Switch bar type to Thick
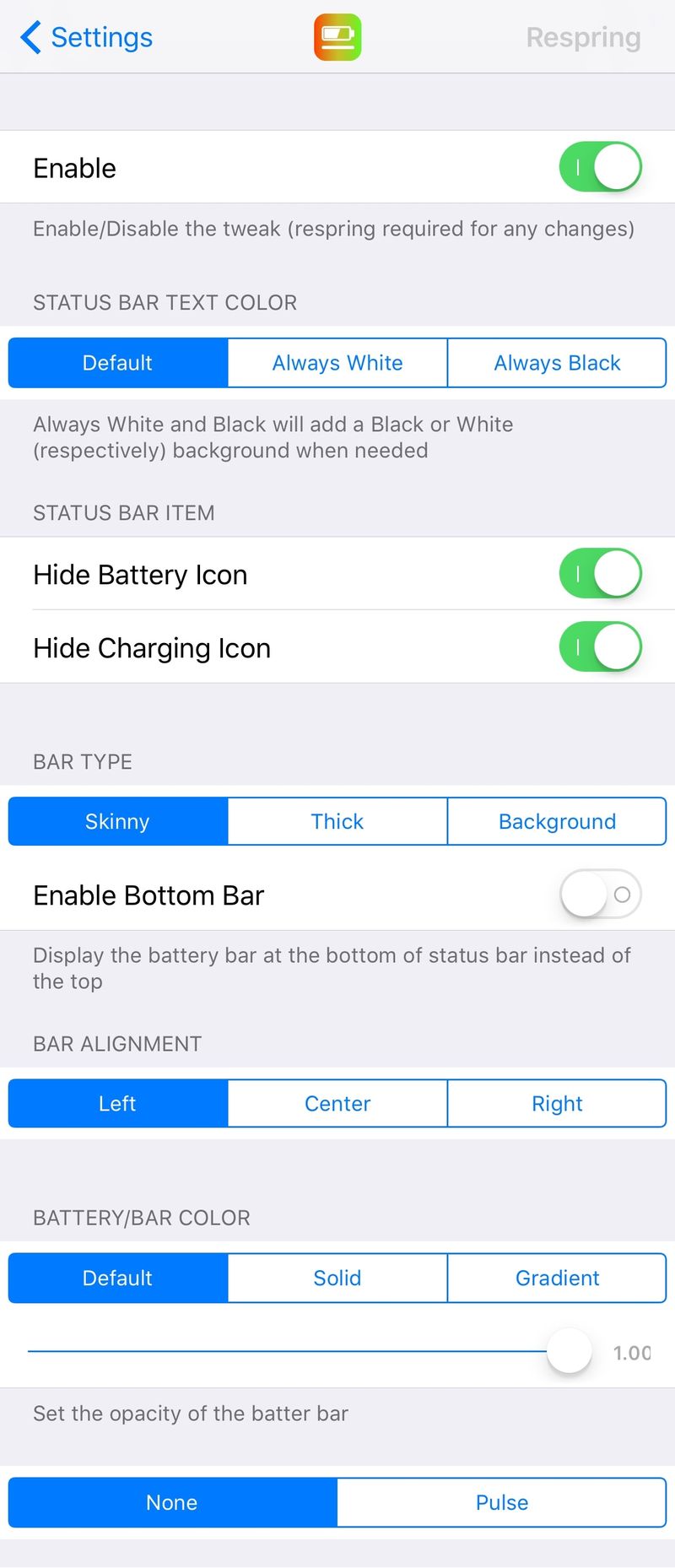This screenshot has width=675, height=1568. pyautogui.click(x=337, y=821)
